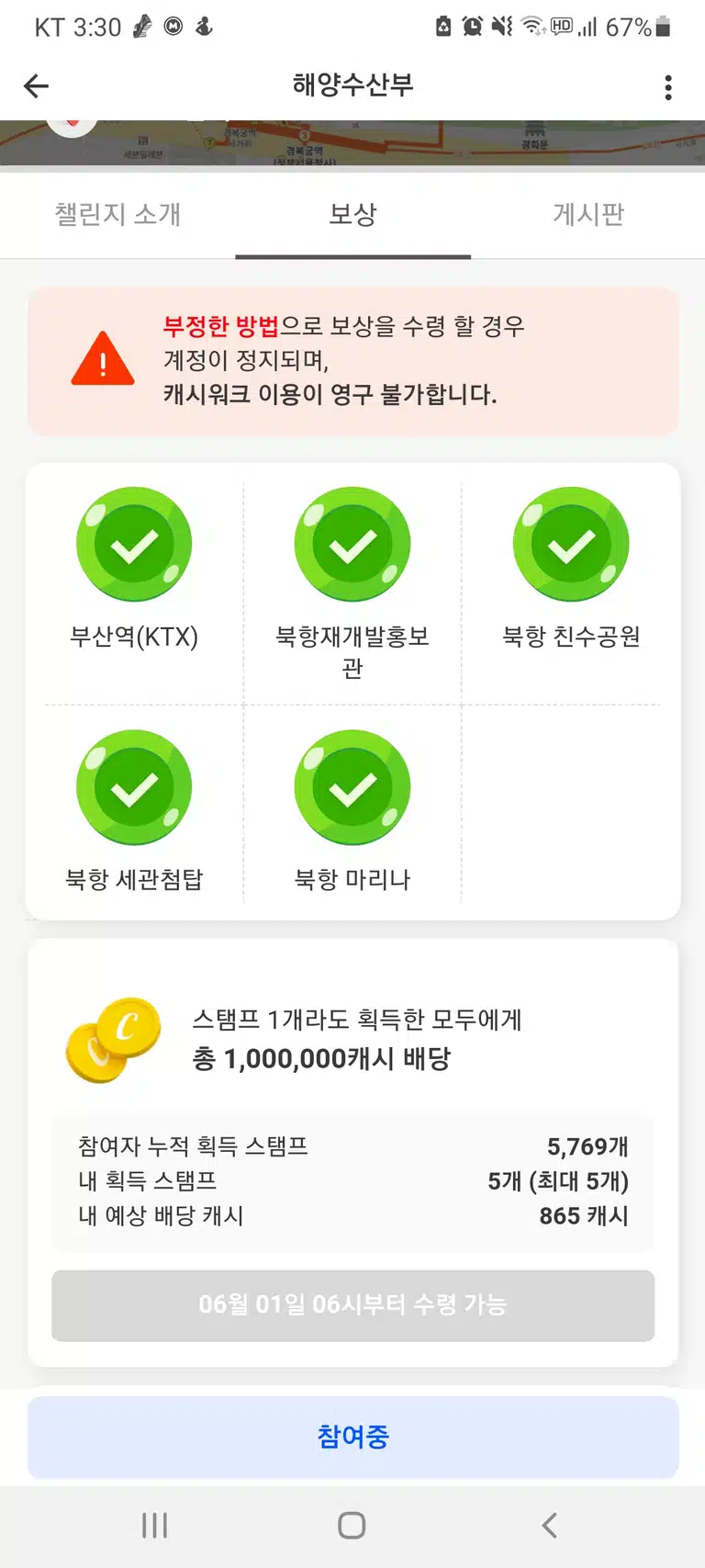
Task: Open the 게시판 tab
Action: pyautogui.click(x=588, y=214)
